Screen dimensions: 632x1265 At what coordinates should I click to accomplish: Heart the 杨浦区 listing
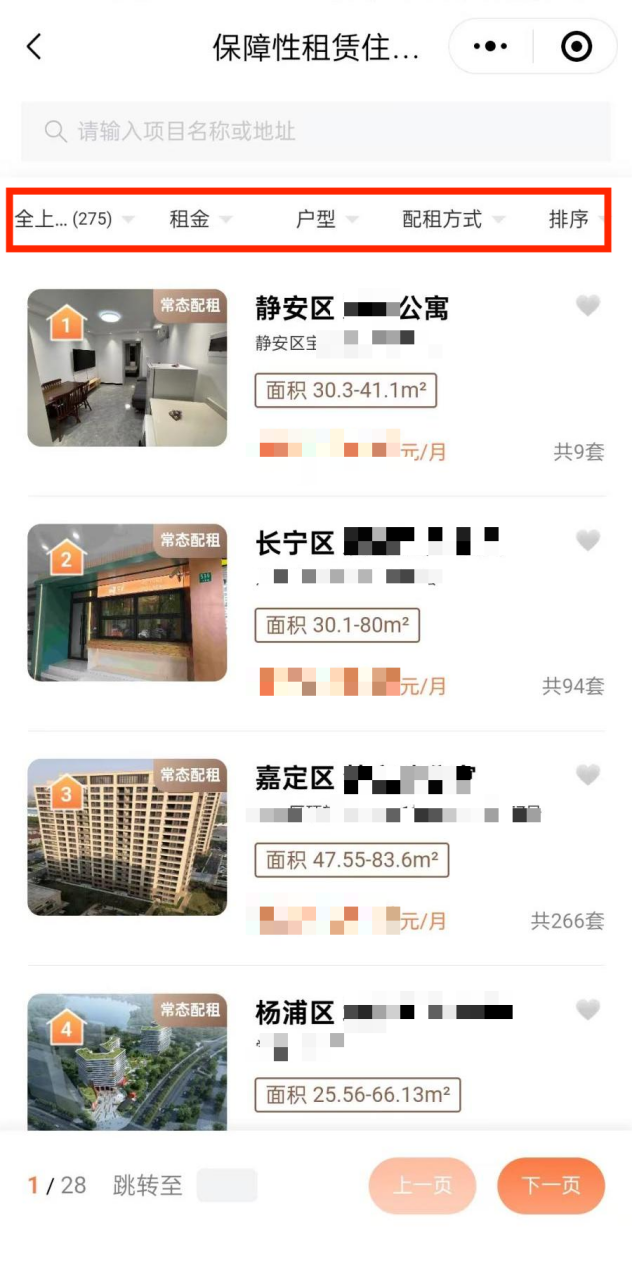(588, 1010)
